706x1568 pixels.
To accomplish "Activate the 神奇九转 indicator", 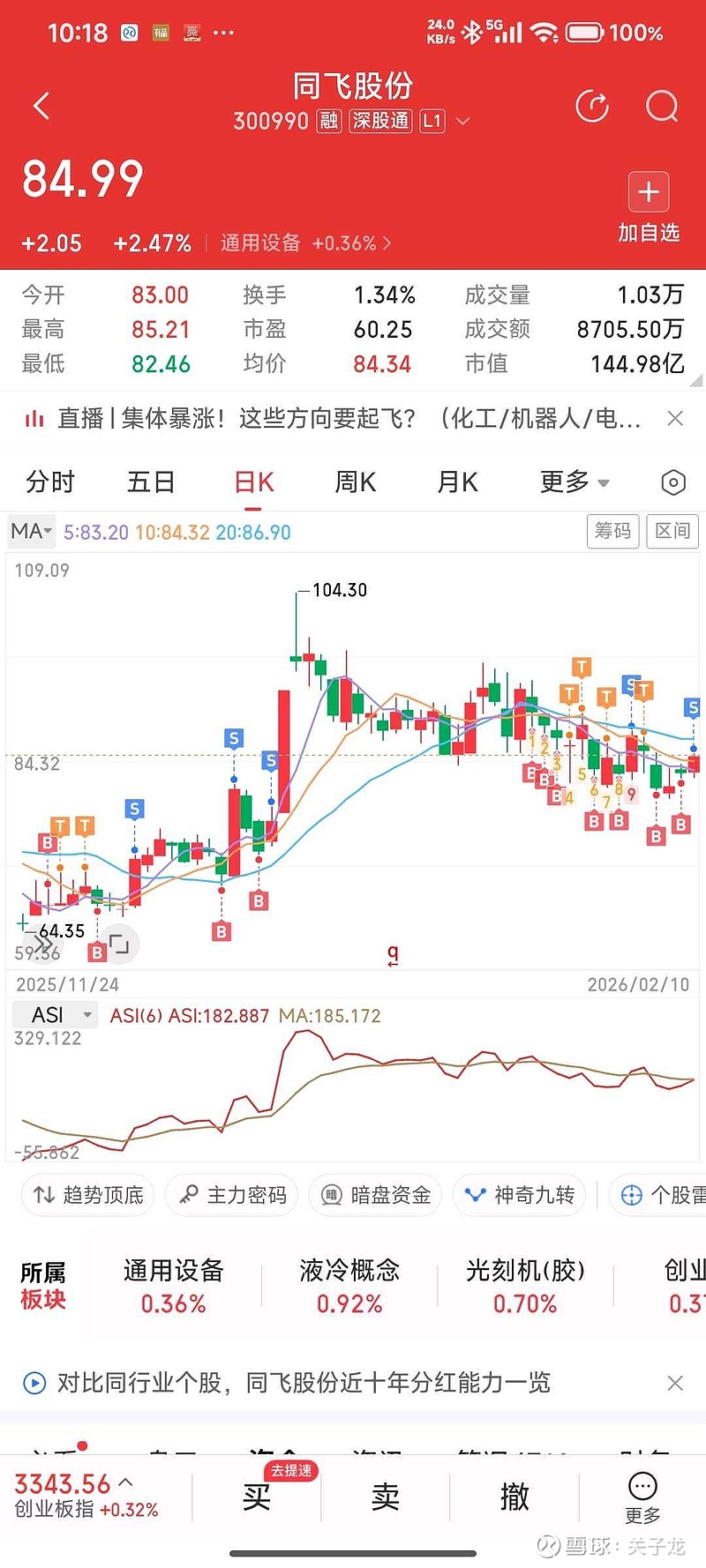I will pos(519,1195).
